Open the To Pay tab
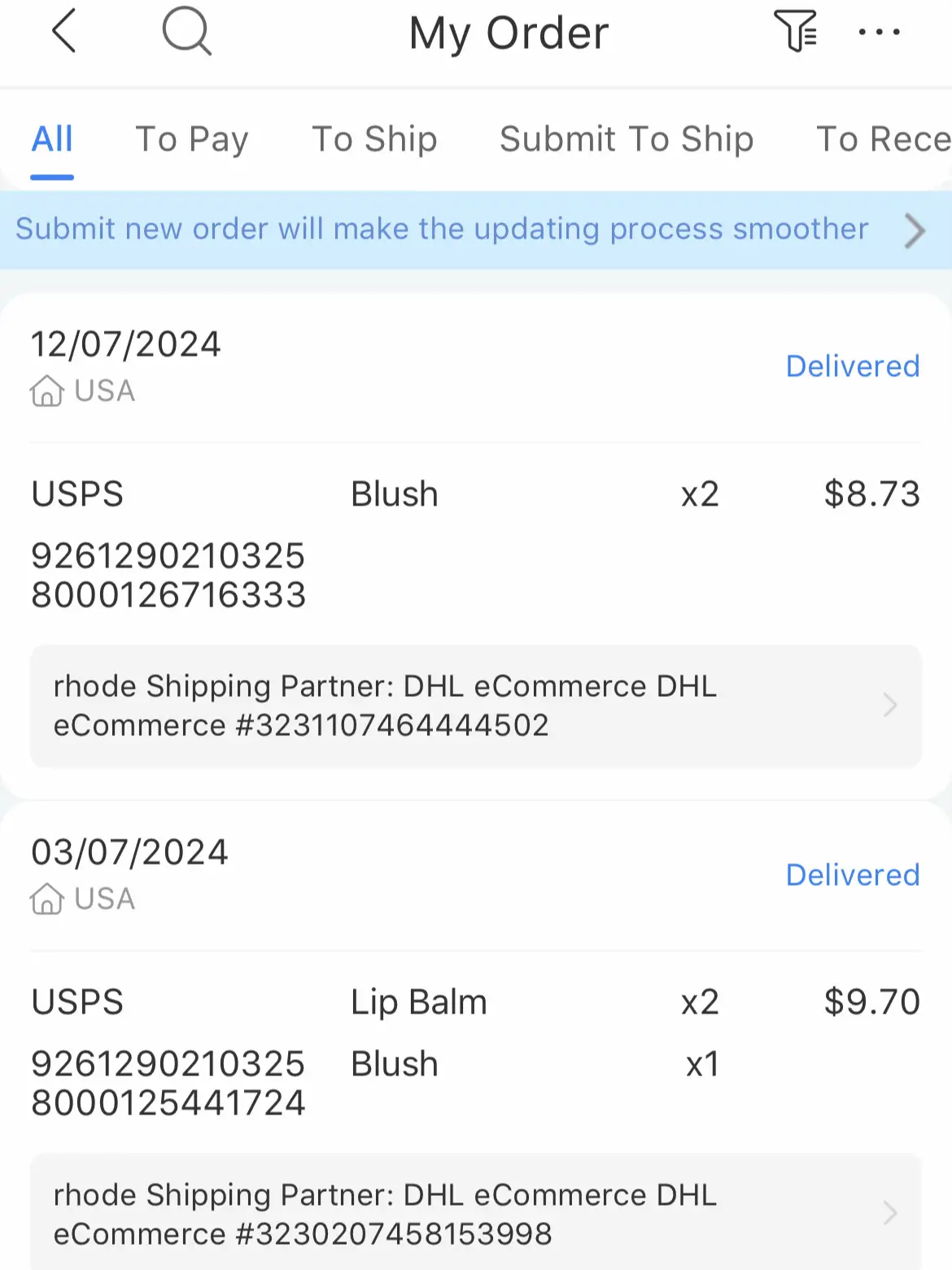952x1270 pixels. pyautogui.click(x=192, y=138)
